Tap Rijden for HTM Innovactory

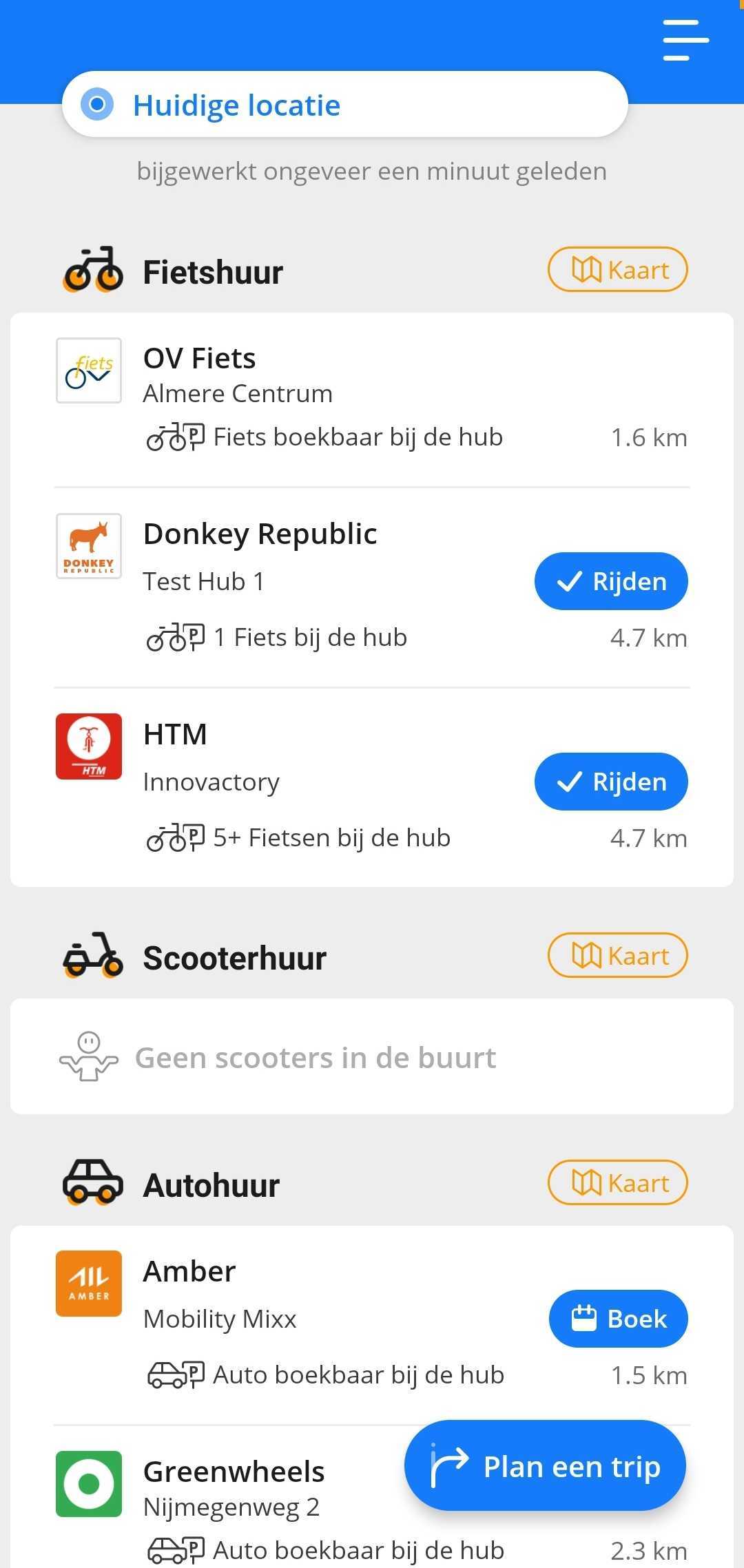[611, 782]
